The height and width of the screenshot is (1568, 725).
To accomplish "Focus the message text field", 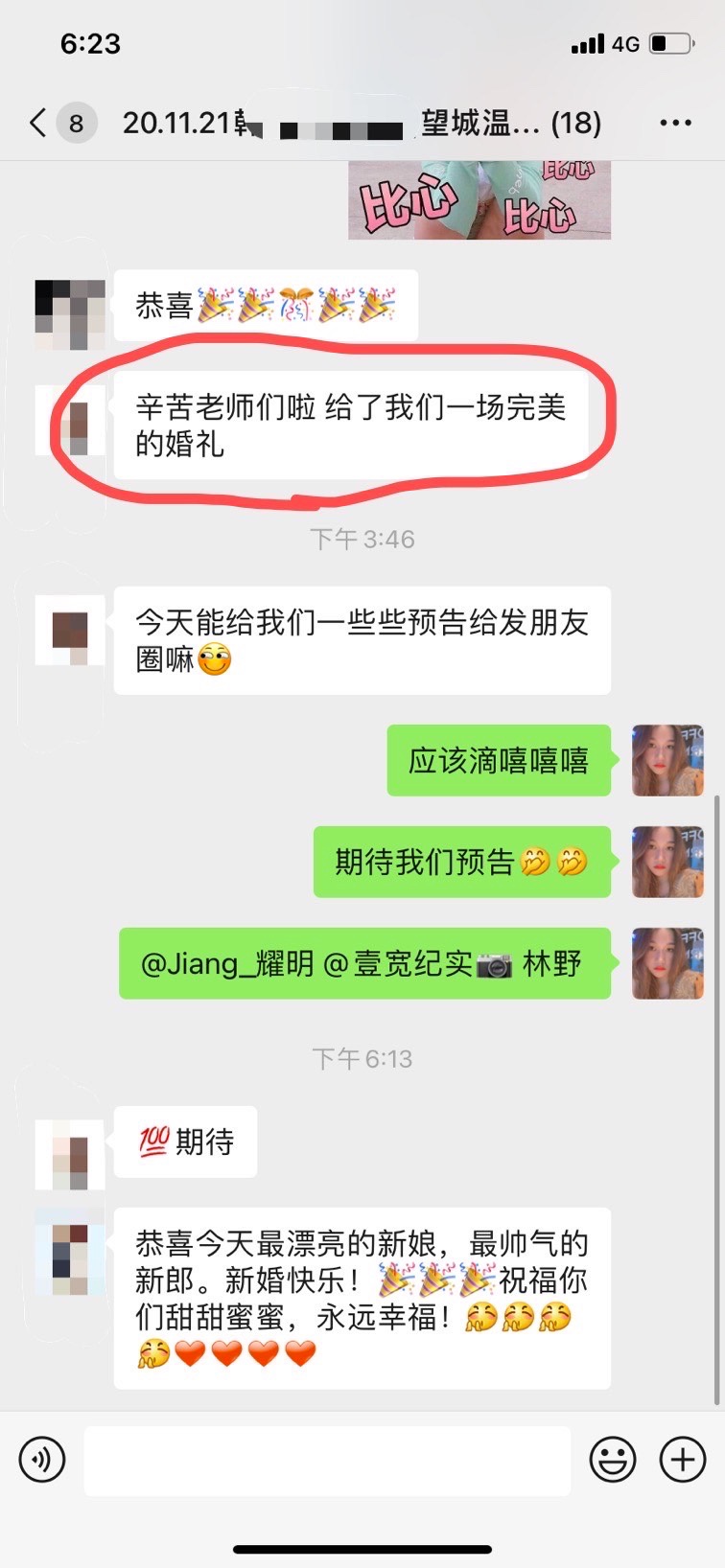I will 327,1460.
